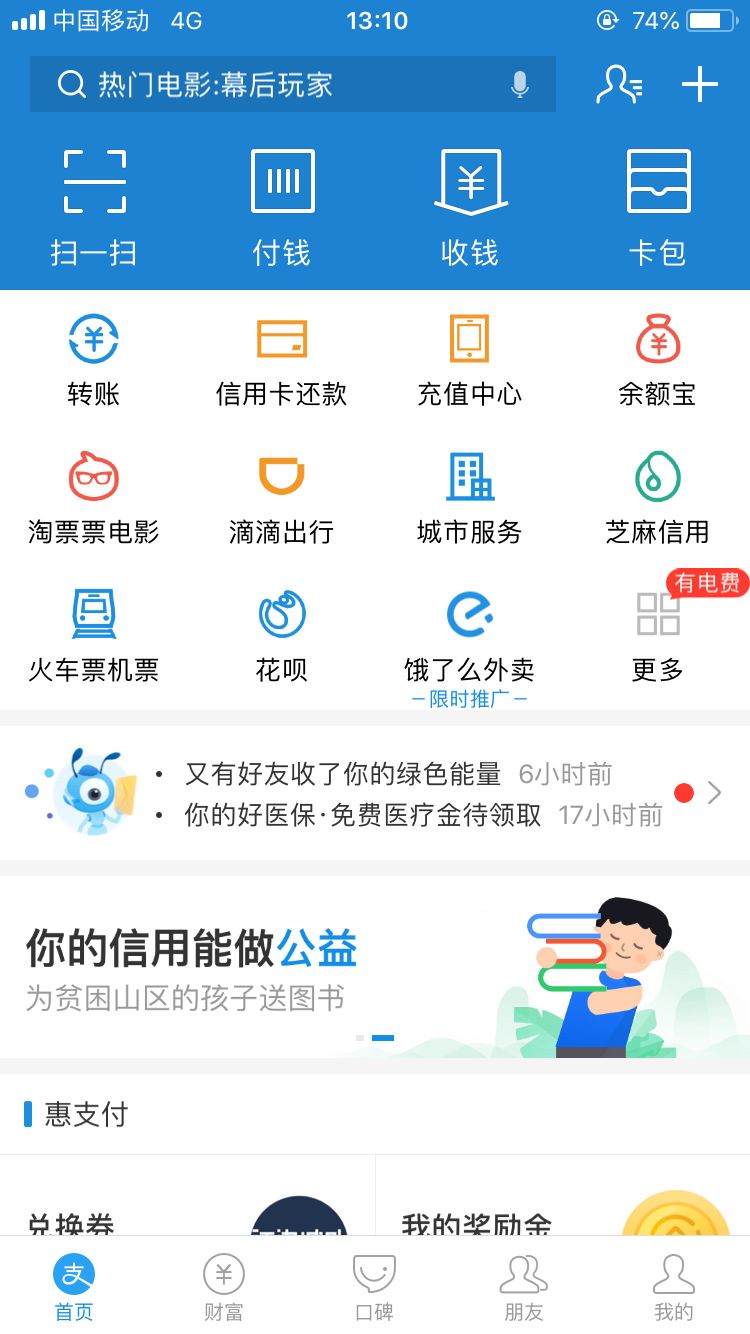
Task: Switch to the Friends (朋友) tab
Action: 523,1285
